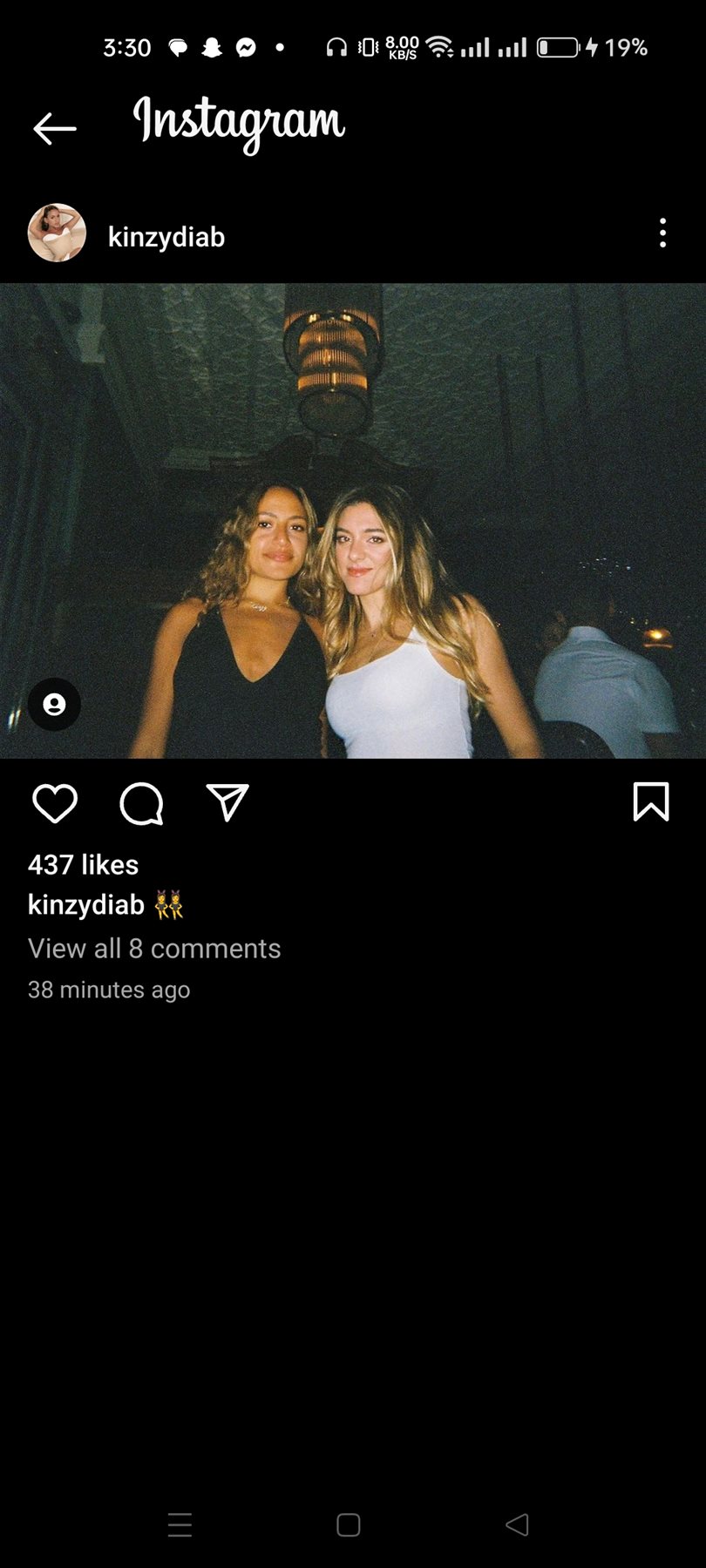Open the post's three-dot menu
Viewport: 706px width, 1568px height.
[x=662, y=233]
